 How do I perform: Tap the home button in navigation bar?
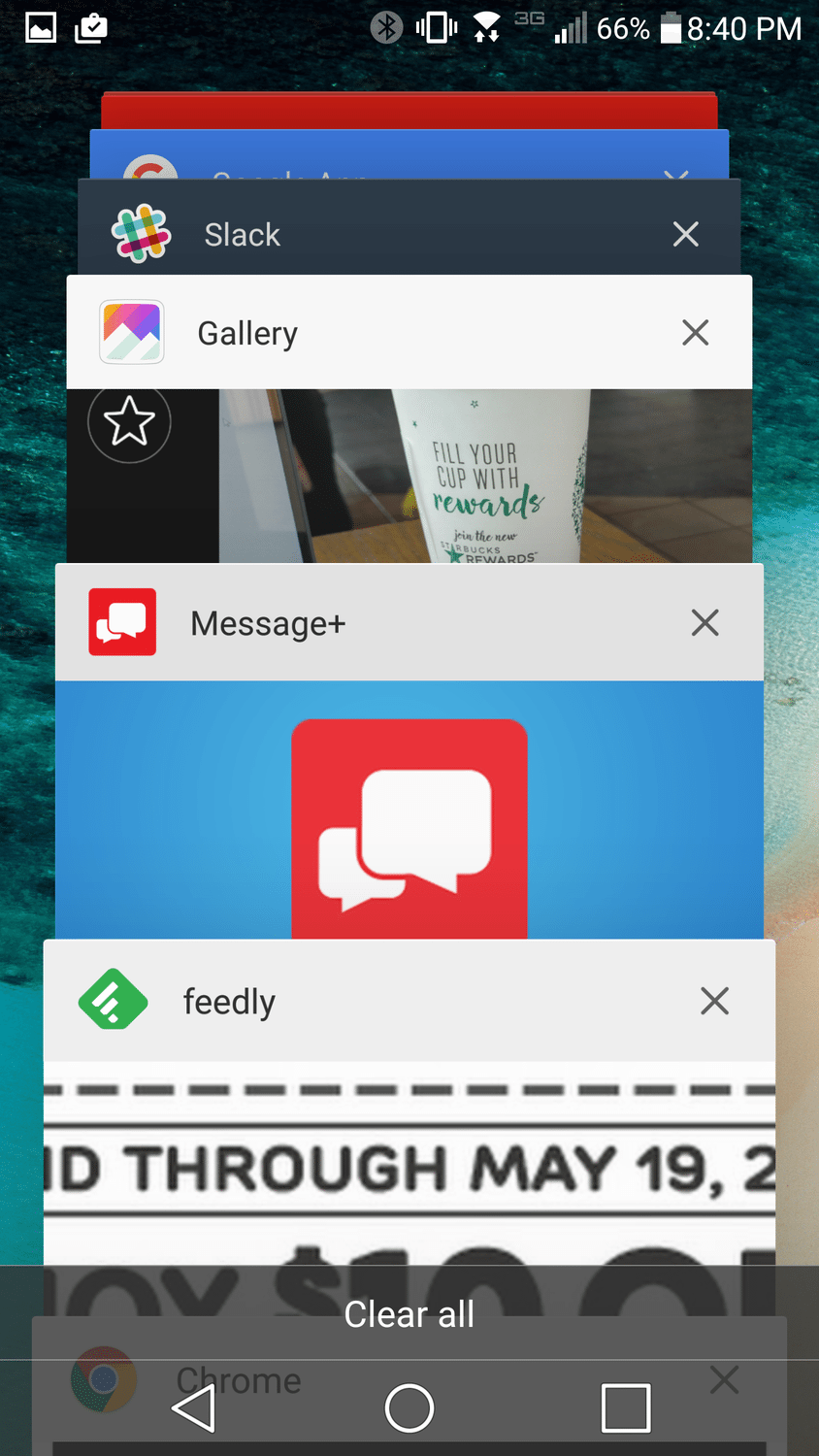[409, 1407]
